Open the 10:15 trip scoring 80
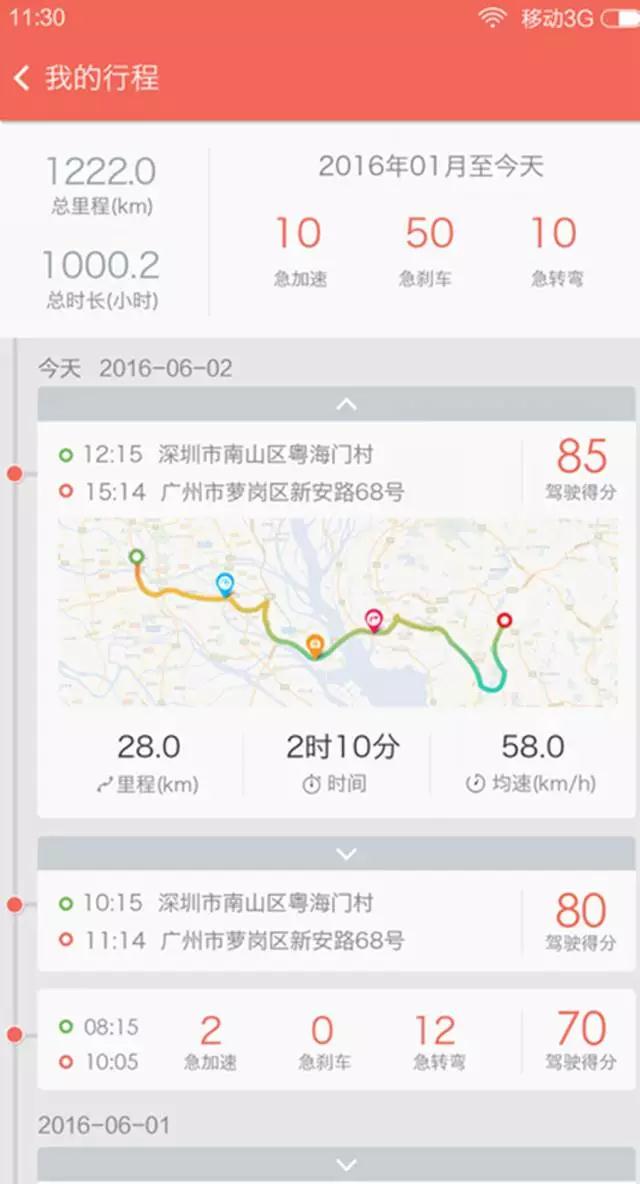Image resolution: width=640 pixels, height=1184 pixels. point(337,921)
